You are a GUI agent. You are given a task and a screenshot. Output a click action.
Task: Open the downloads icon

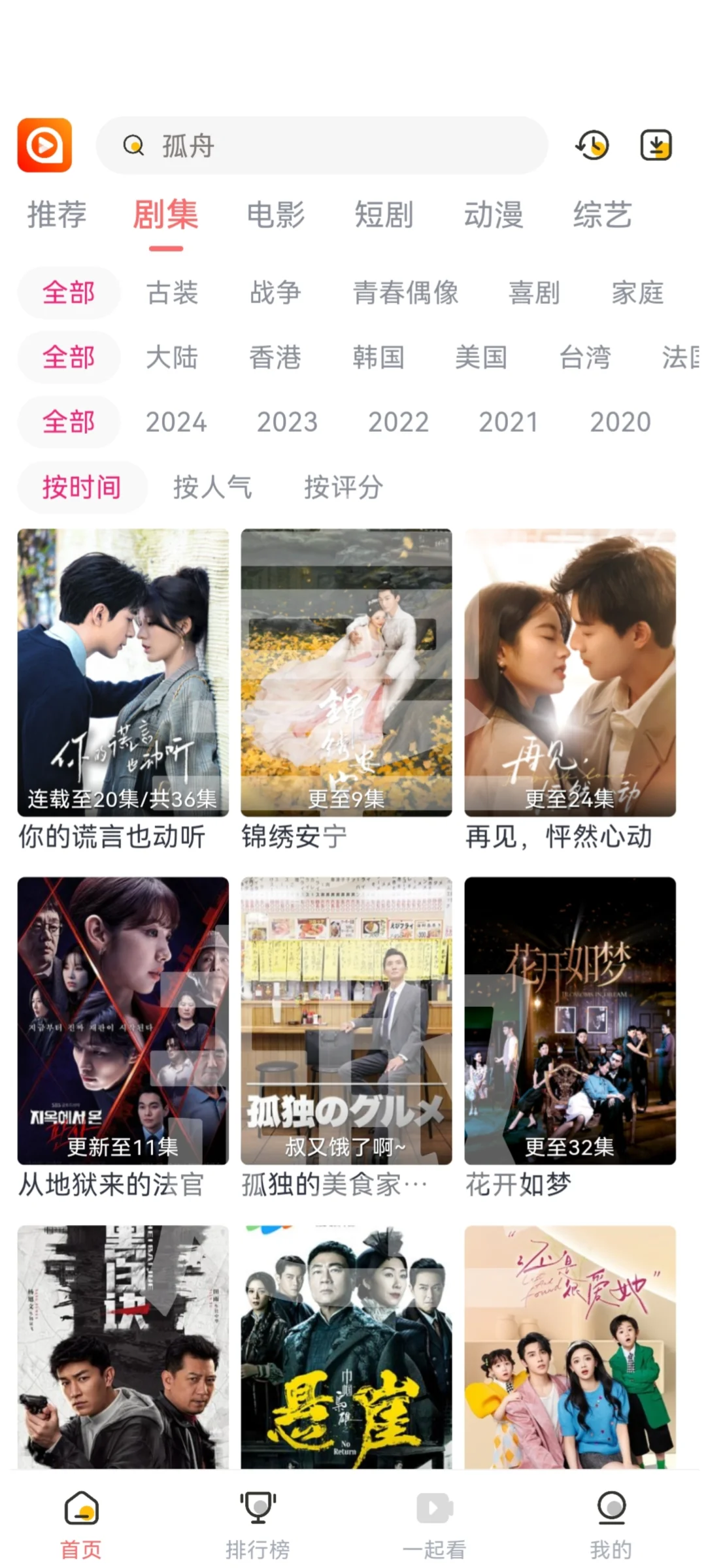[x=656, y=145]
